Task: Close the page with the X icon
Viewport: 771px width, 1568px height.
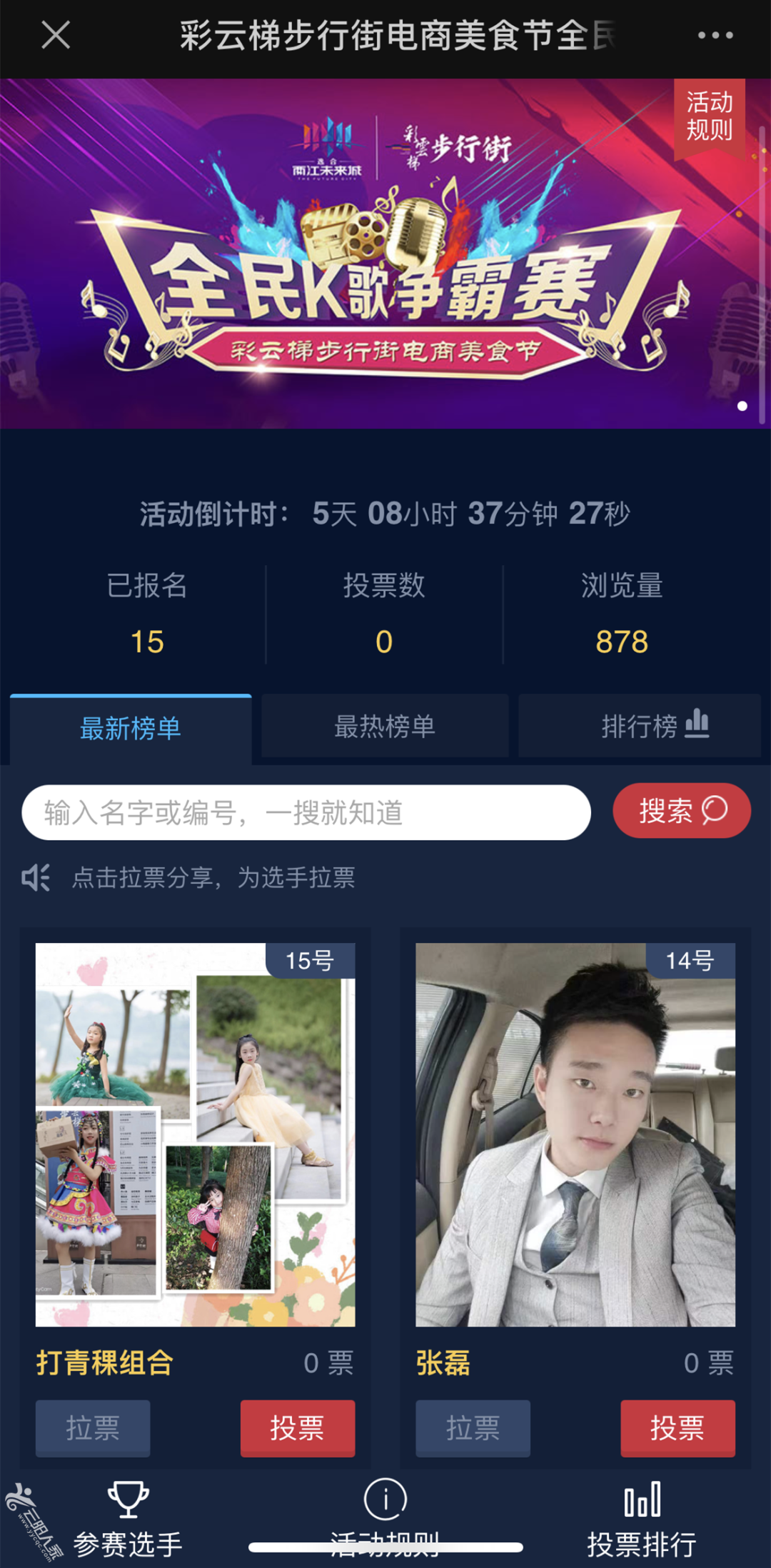Action: click(56, 35)
